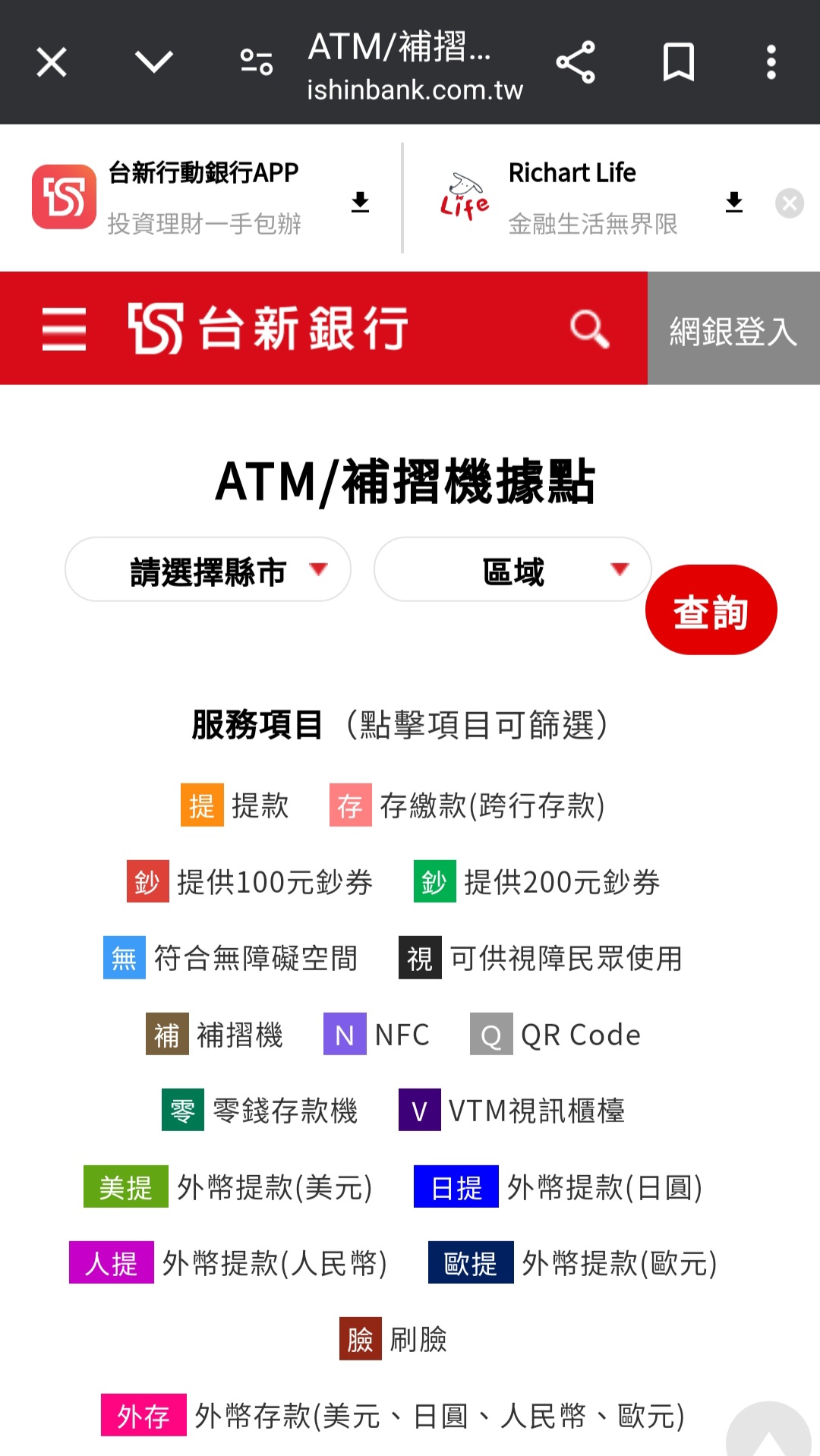Expand the 區域 dropdown
The width and height of the screenshot is (820, 1456).
point(512,570)
